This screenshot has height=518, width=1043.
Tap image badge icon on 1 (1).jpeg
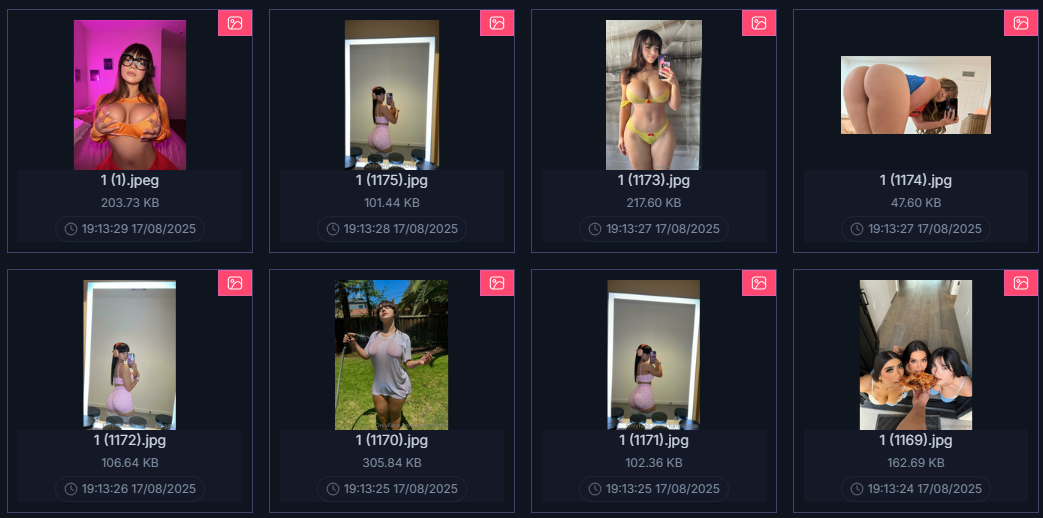[235, 23]
